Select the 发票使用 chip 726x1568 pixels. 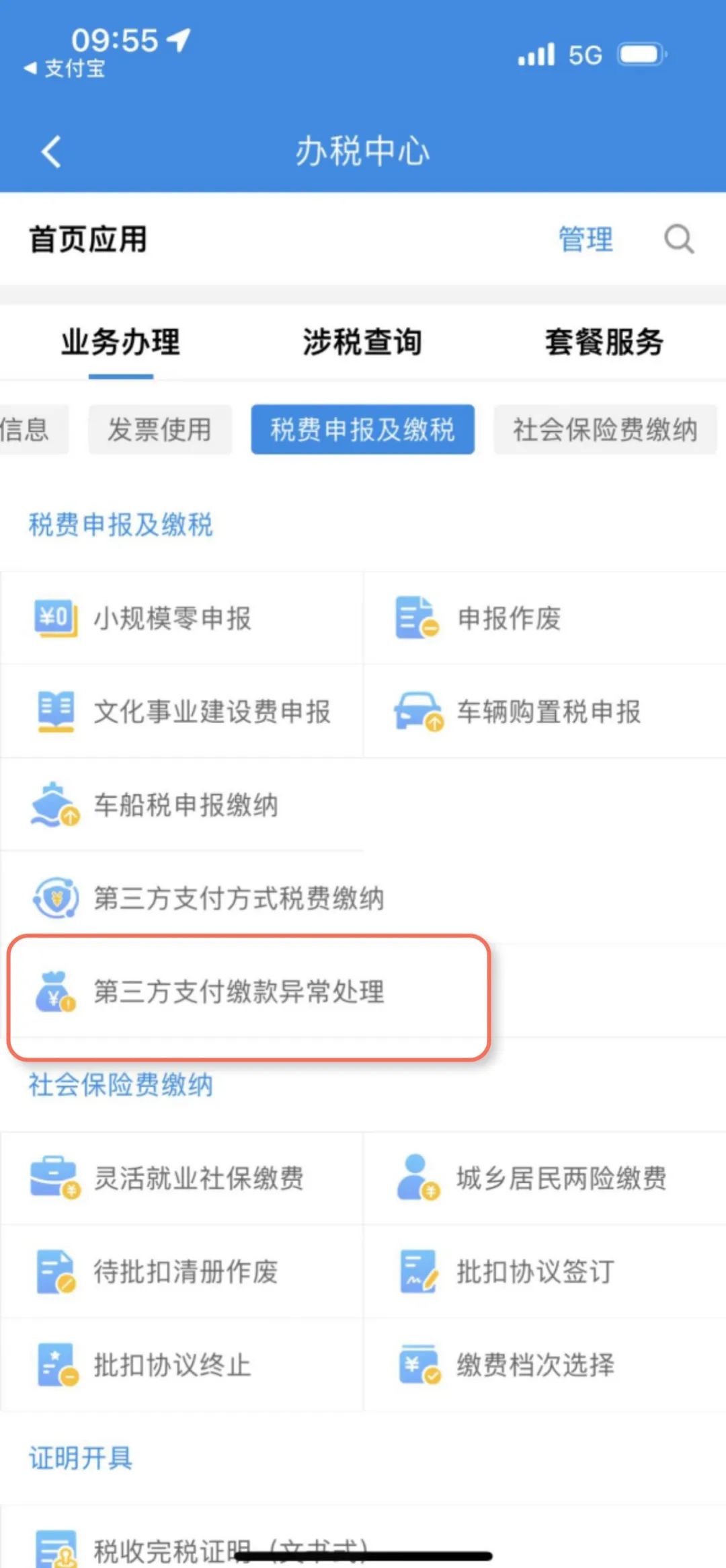pyautogui.click(x=160, y=429)
